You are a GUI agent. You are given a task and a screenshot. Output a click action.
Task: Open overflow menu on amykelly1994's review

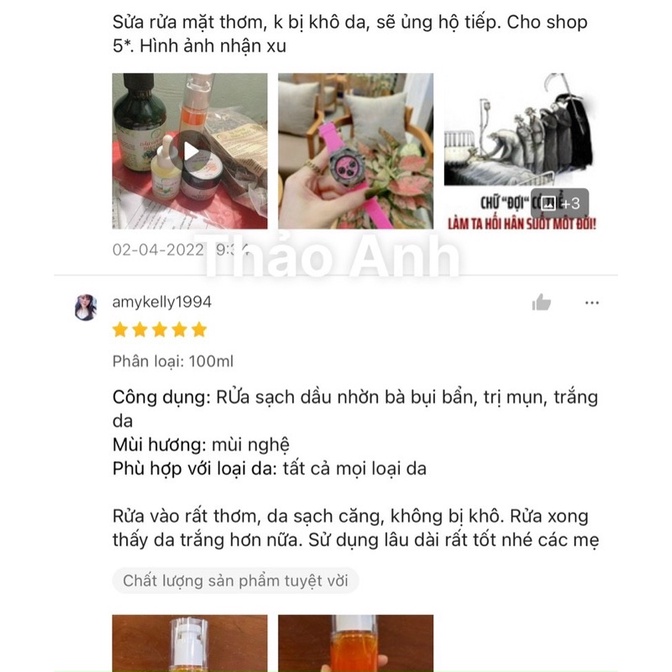[x=592, y=302]
